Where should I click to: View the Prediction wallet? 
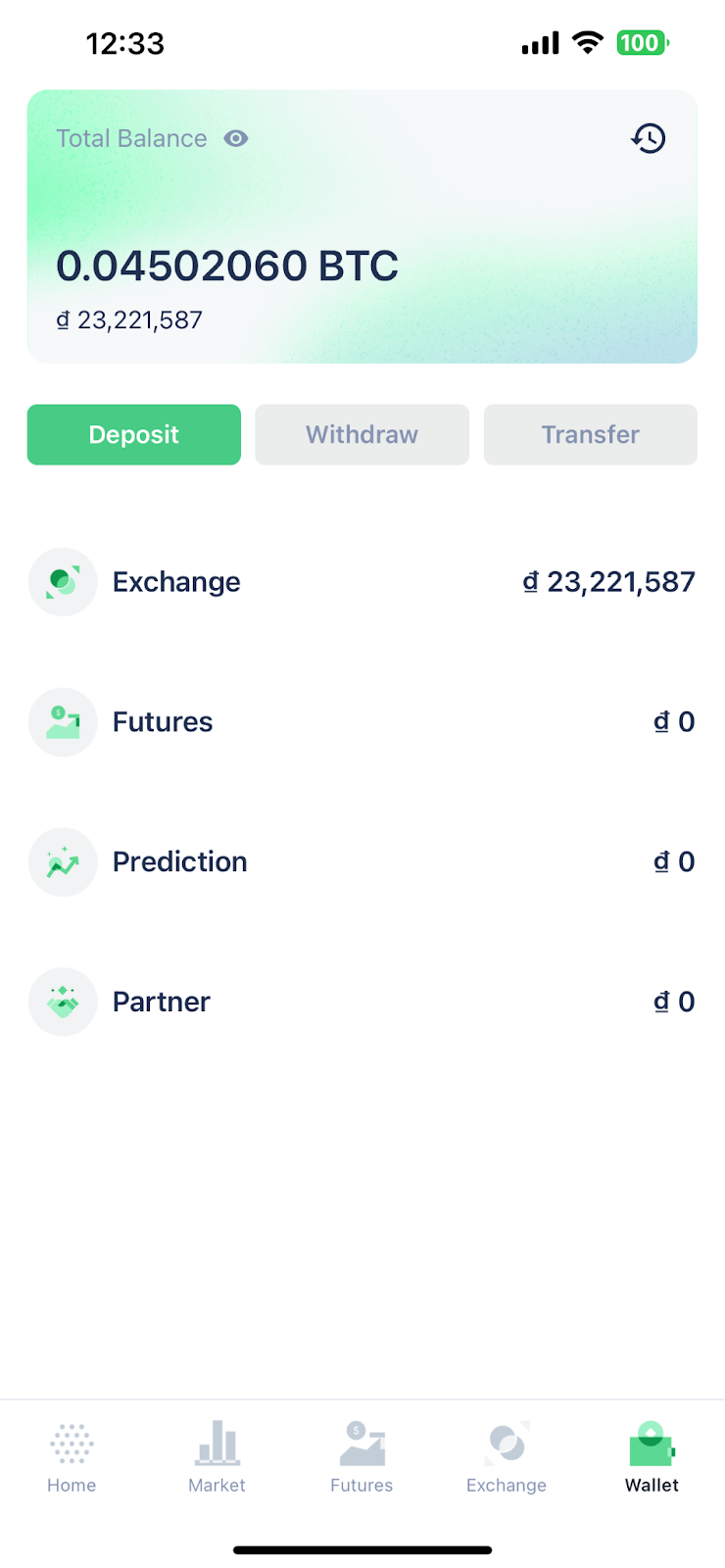pos(362,862)
